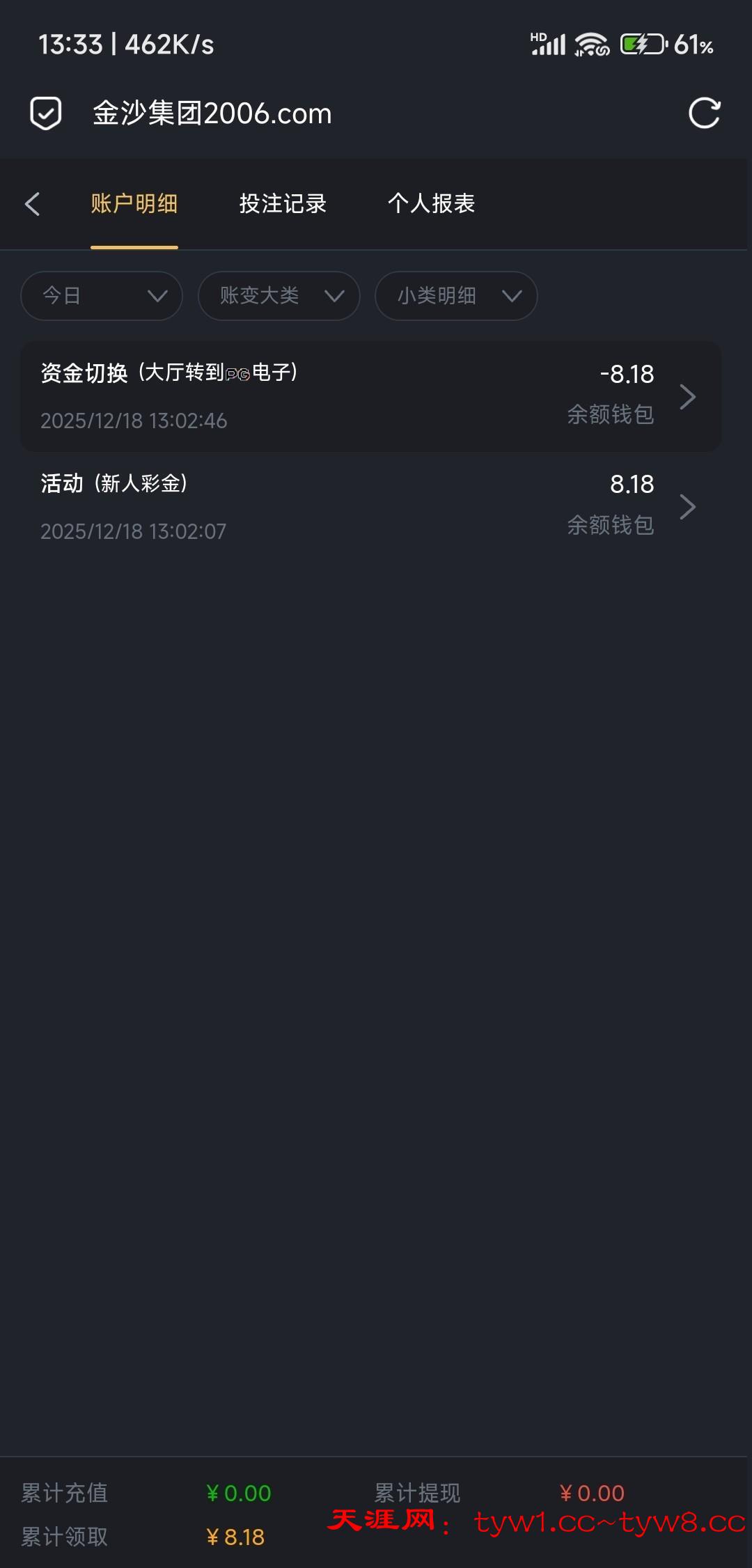Expand the 小类明细 dropdown
The width and height of the screenshot is (752, 1568).
point(455,296)
